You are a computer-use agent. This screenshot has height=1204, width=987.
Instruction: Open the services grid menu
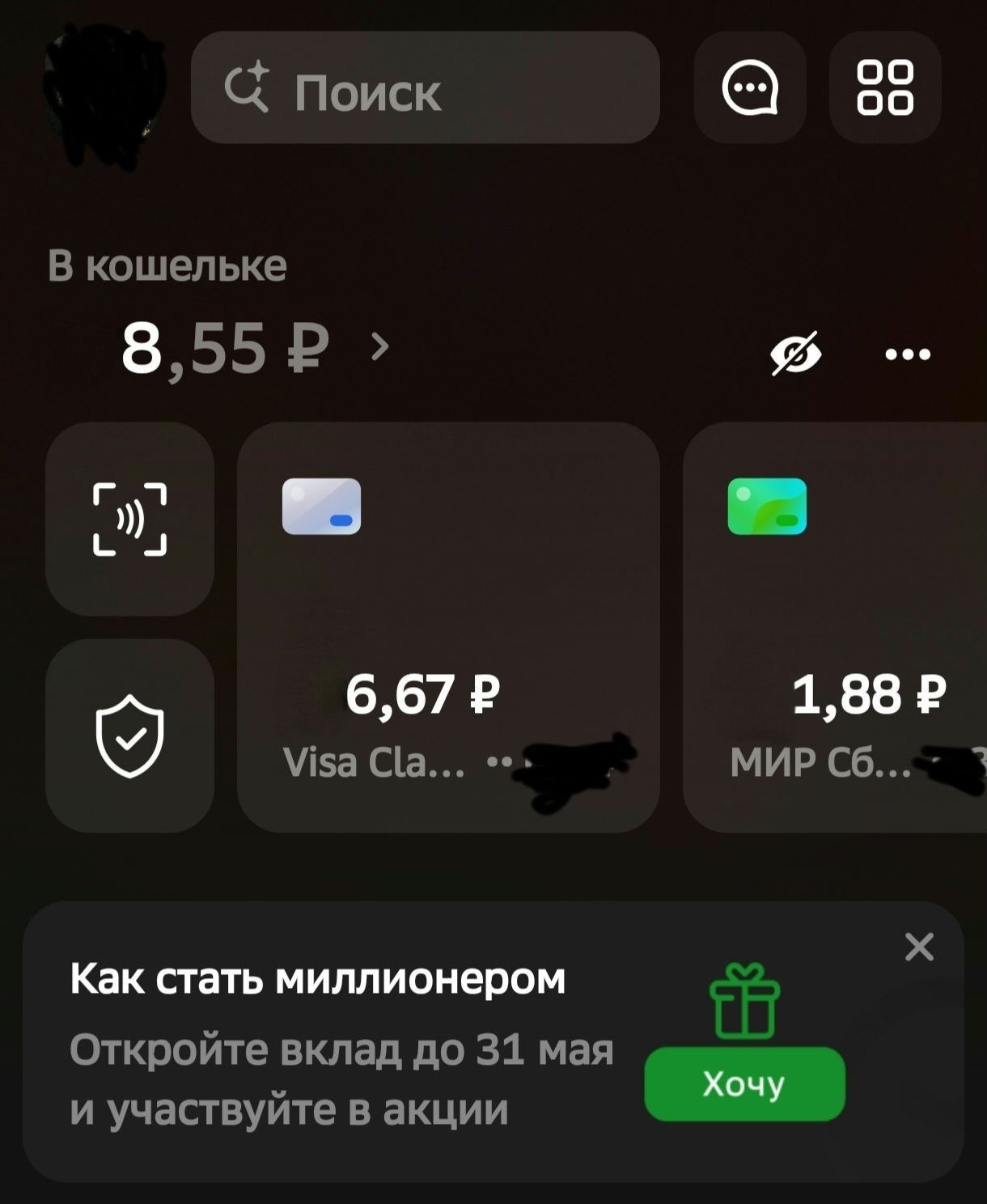(x=884, y=87)
